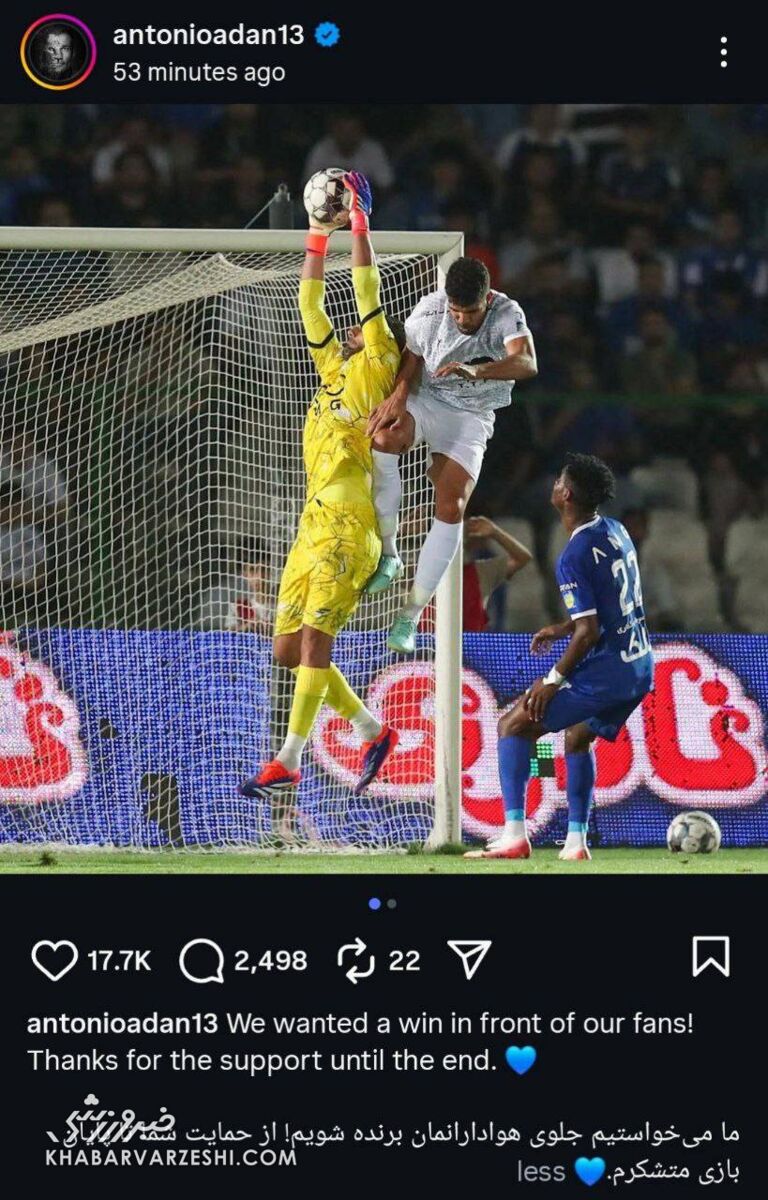This screenshot has height=1200, width=768.
Task: Open the comments on this post
Action: point(202,961)
